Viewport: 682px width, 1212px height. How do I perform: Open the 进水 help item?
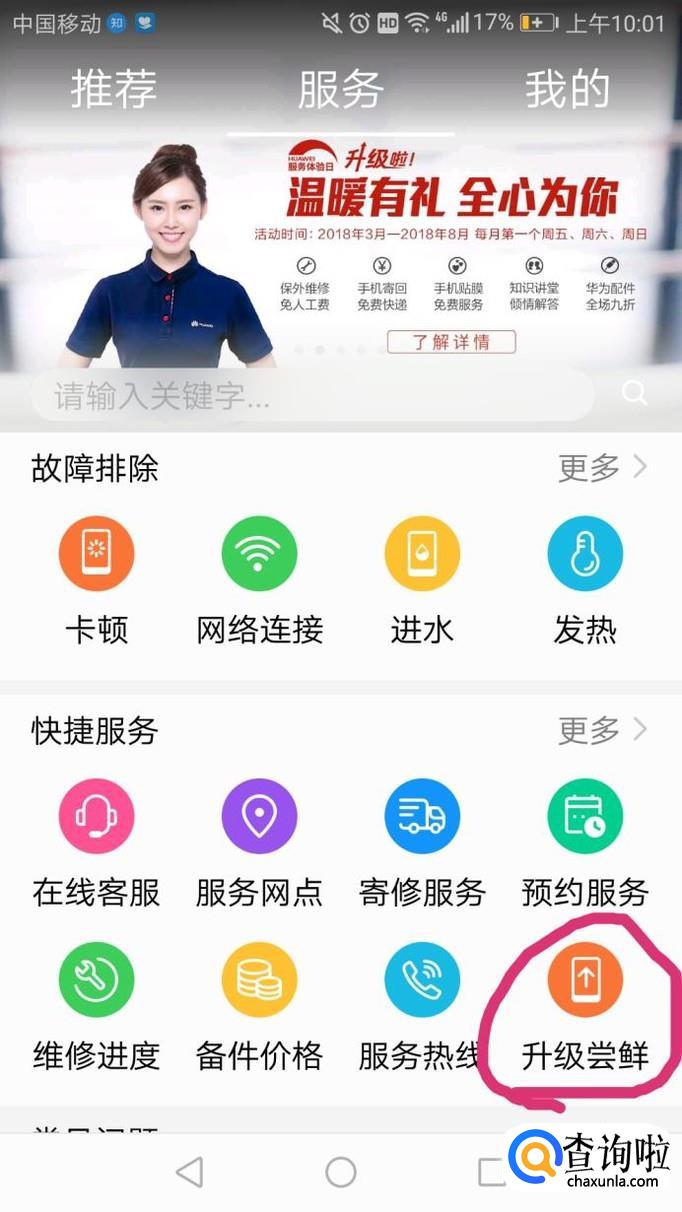[x=422, y=580]
